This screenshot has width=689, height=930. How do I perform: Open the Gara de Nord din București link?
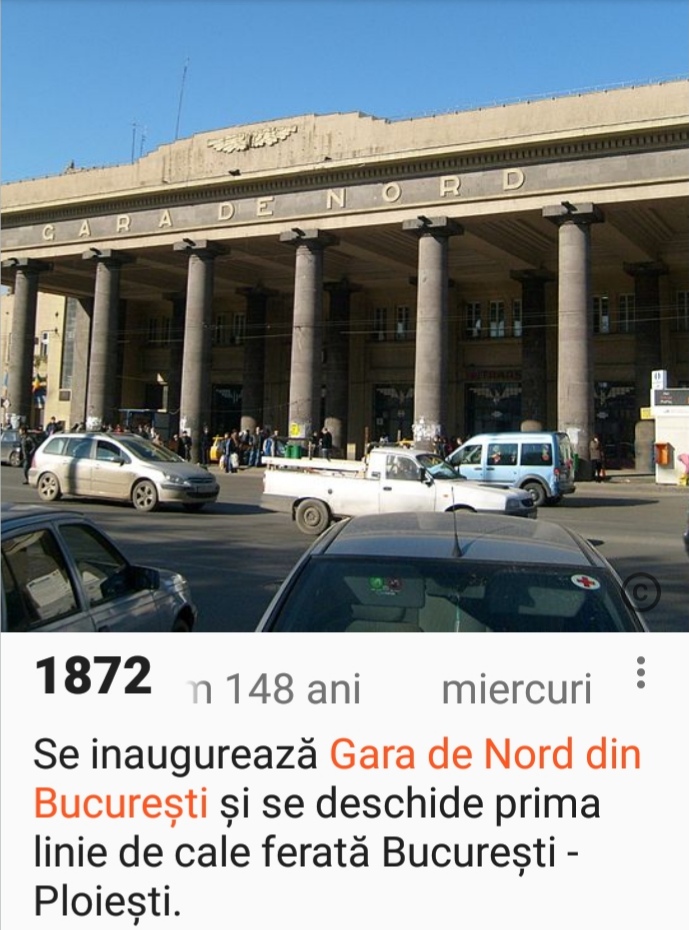tap(484, 755)
